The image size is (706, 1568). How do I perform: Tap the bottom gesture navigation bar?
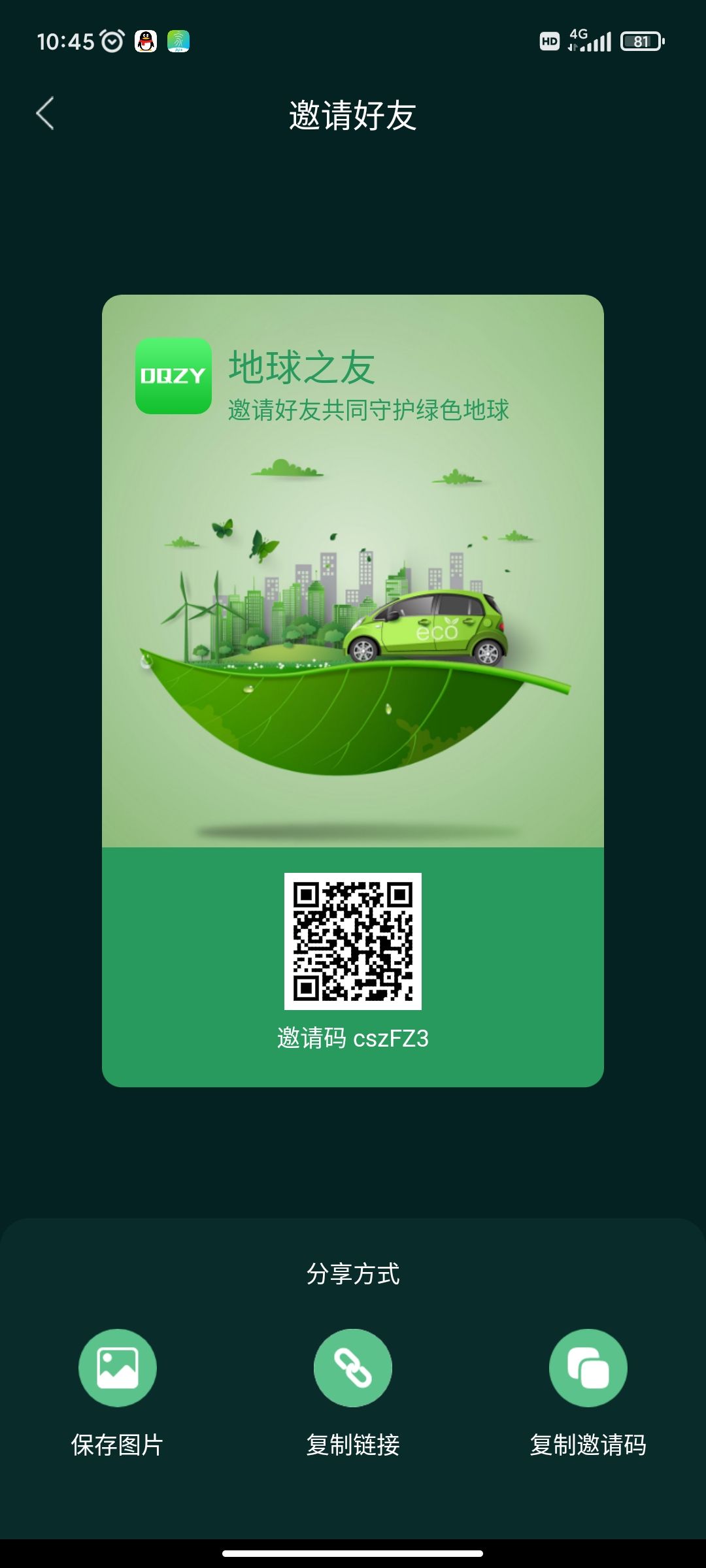(353, 1552)
